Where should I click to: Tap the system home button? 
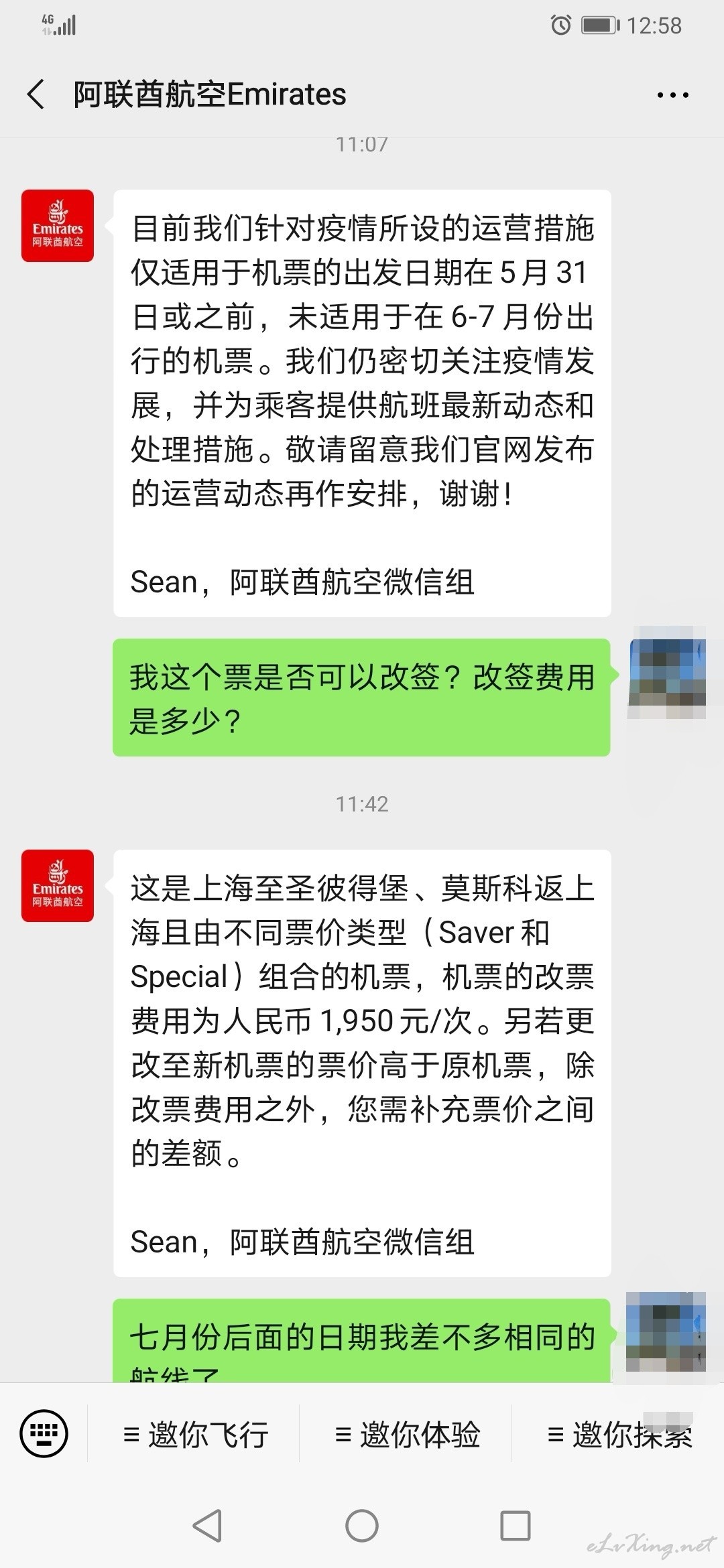pyautogui.click(x=362, y=1526)
